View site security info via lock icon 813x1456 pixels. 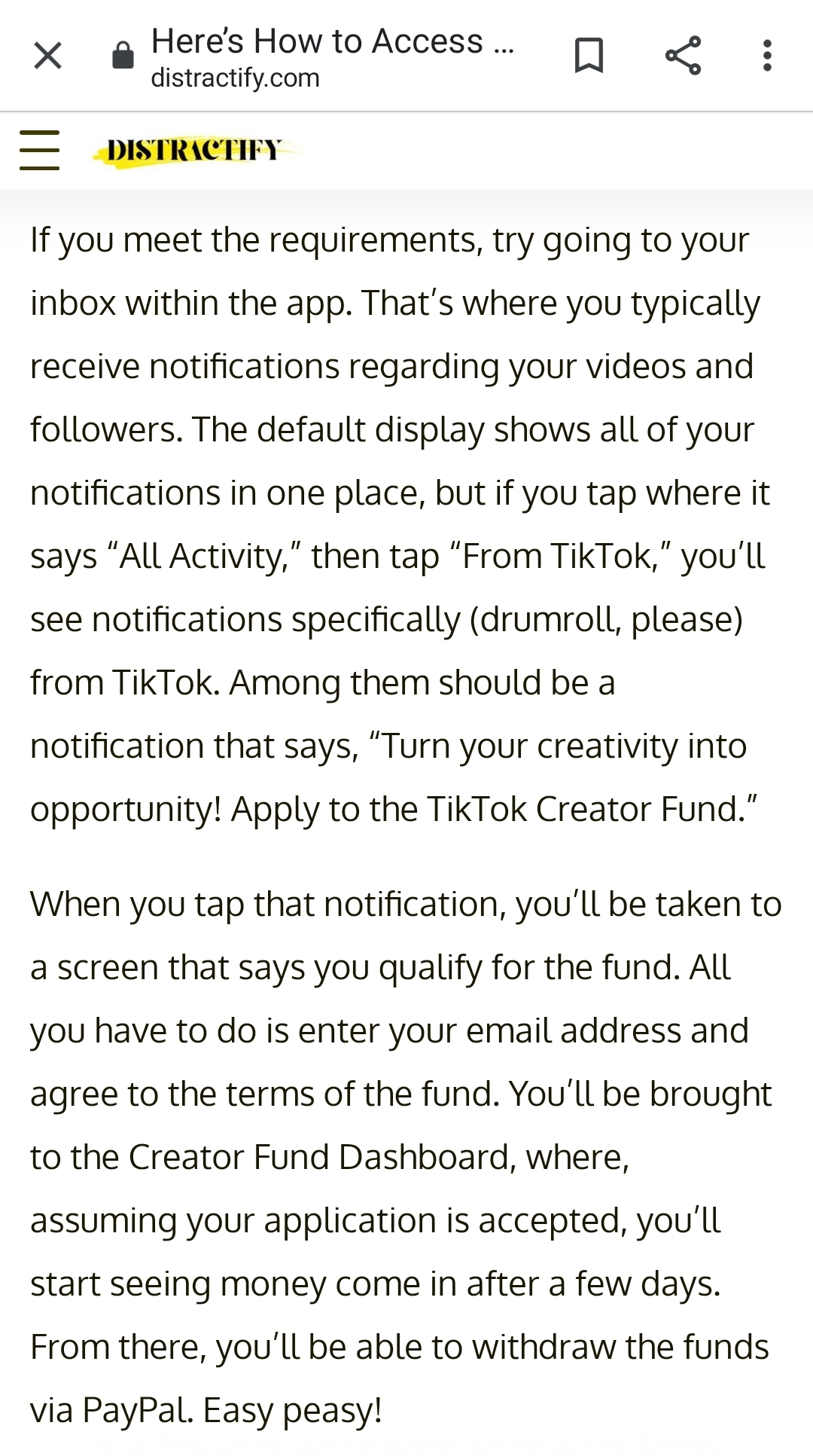[x=123, y=56]
